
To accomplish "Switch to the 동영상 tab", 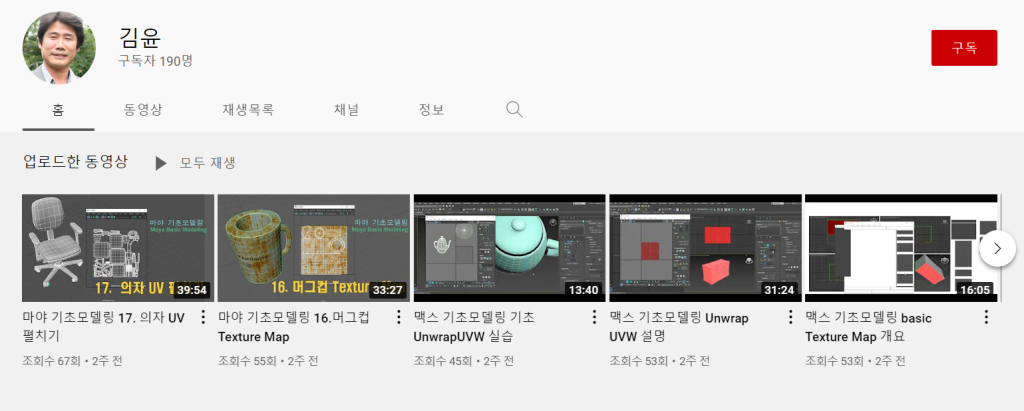I will click(143, 109).
